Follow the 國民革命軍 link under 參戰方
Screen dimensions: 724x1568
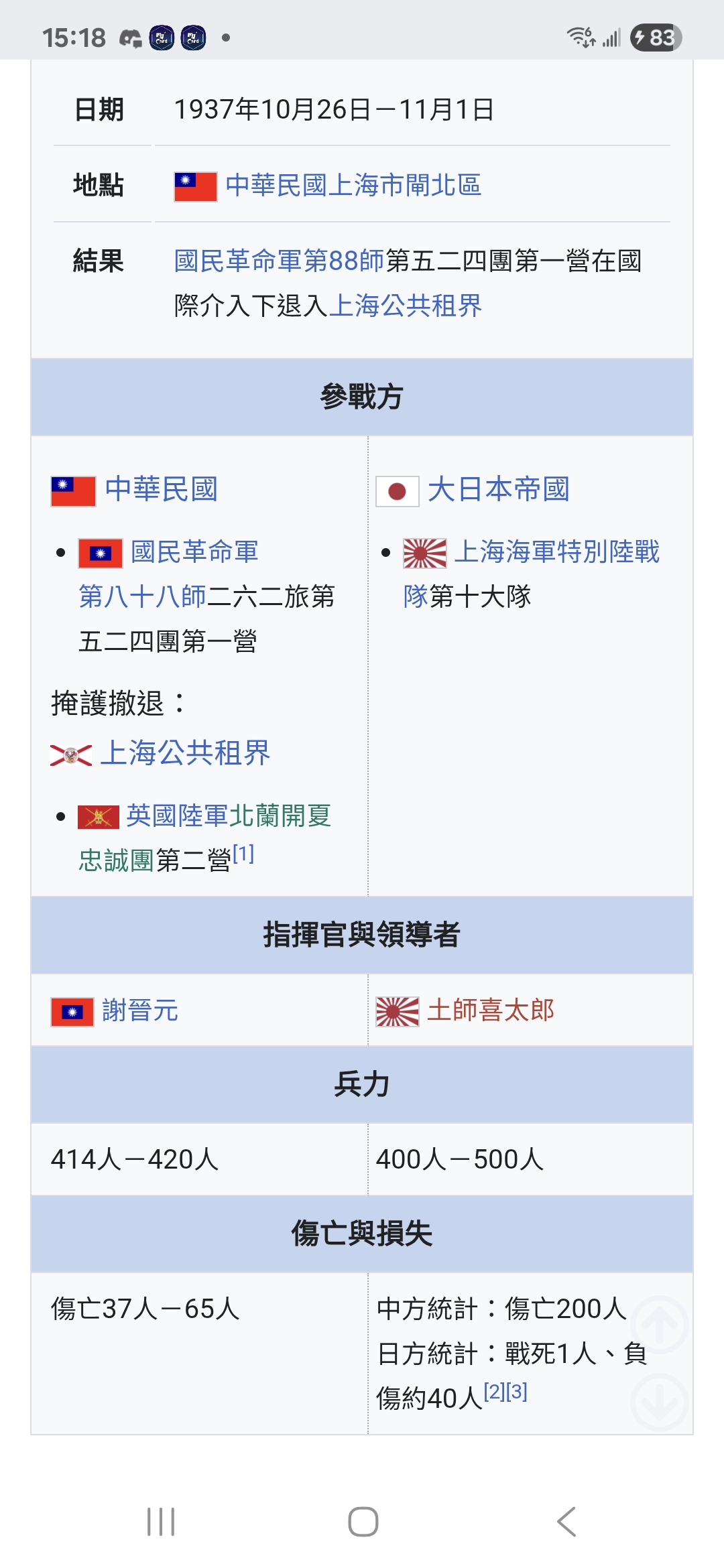click(x=194, y=552)
